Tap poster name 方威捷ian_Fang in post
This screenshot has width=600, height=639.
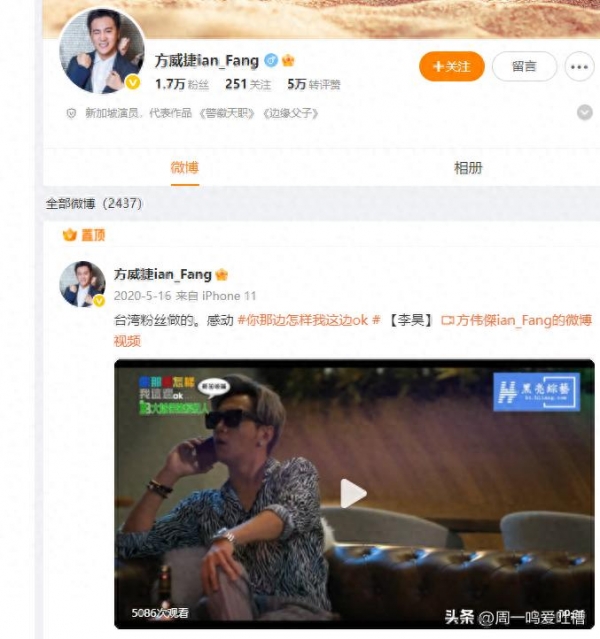click(162, 274)
